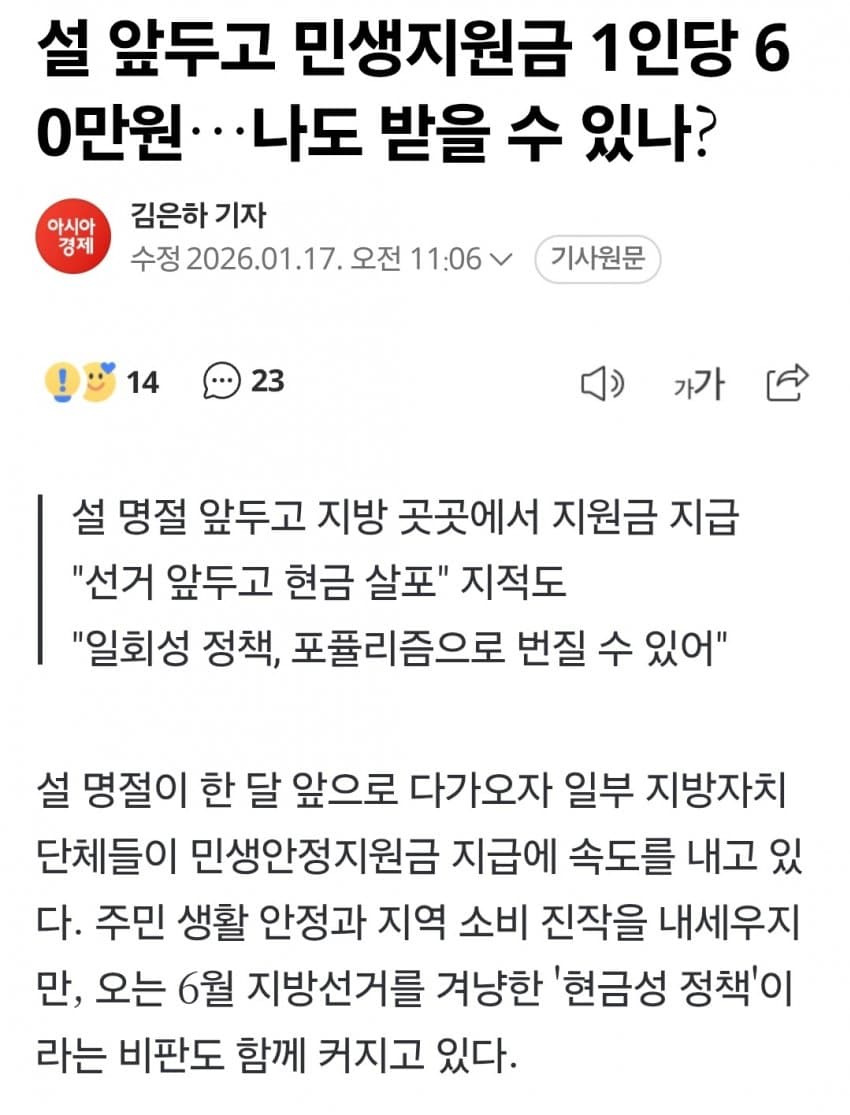Screen dimensions: 850x1115
Task: Open reporter 김은하 기자 profile
Action: click(x=197, y=215)
